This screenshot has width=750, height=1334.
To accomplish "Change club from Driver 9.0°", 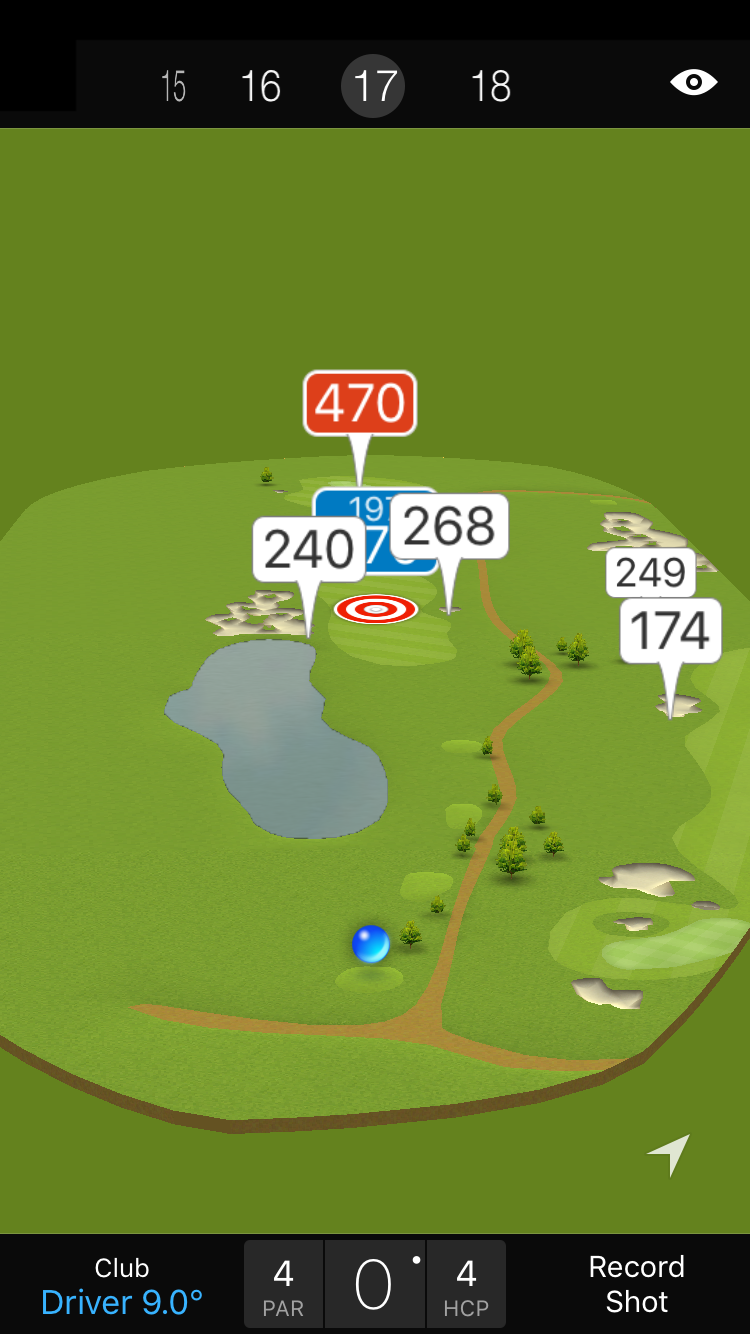I will (x=122, y=1286).
